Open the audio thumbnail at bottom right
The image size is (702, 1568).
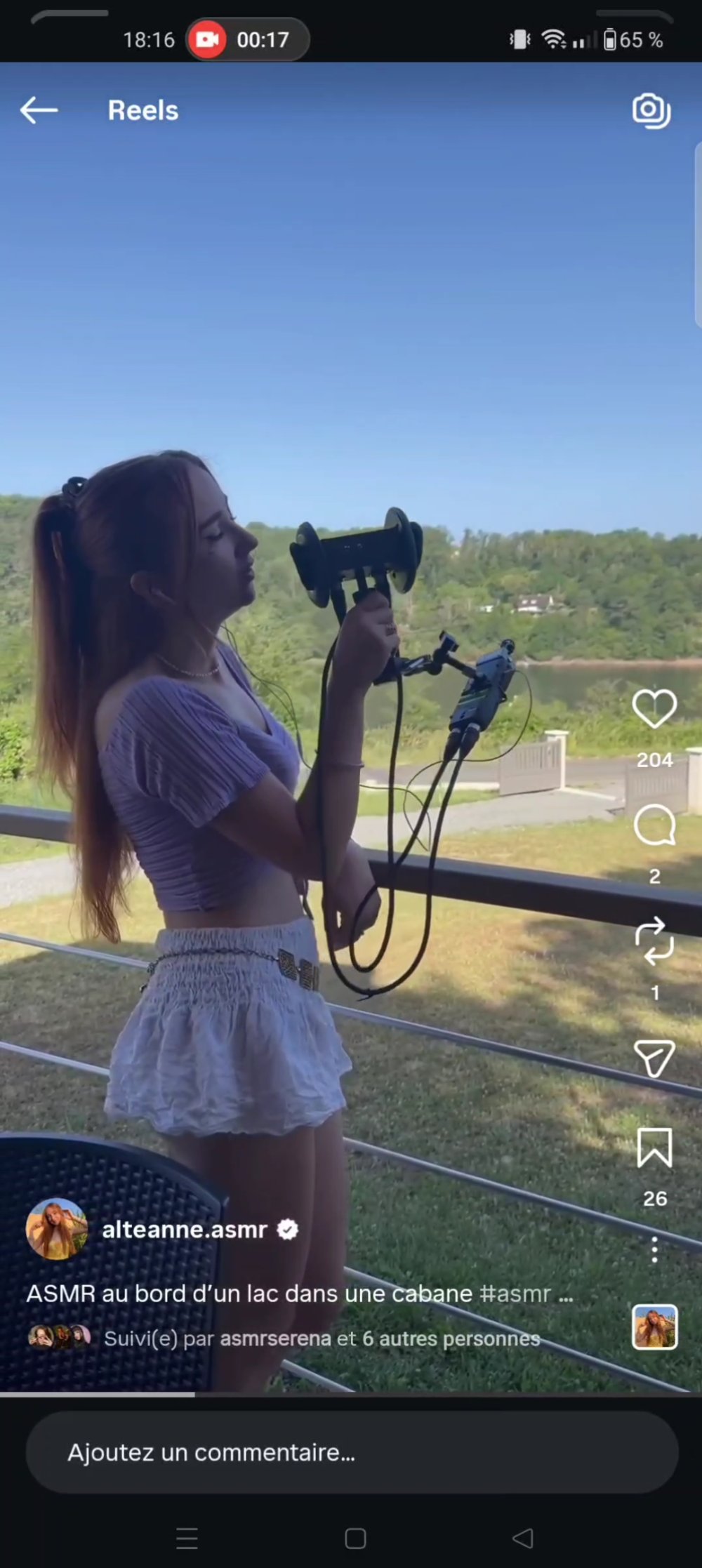(x=654, y=1327)
